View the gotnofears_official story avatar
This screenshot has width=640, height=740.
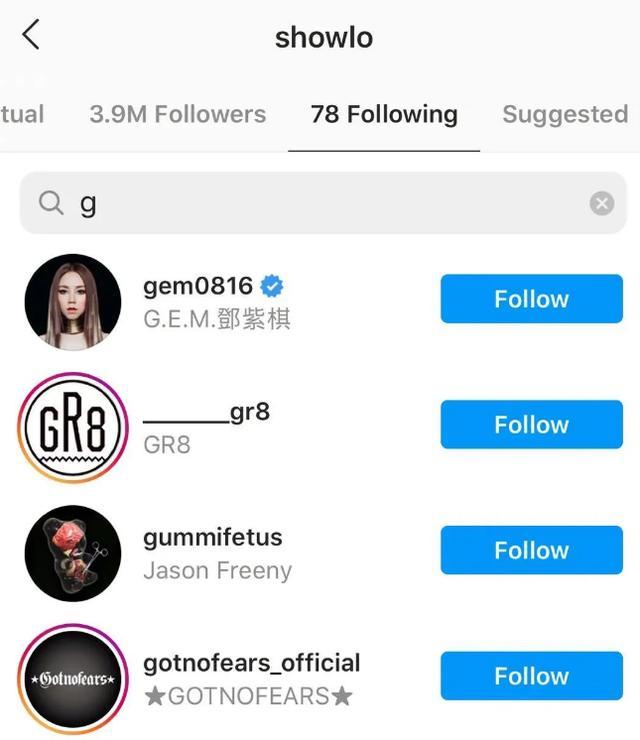tap(72, 679)
